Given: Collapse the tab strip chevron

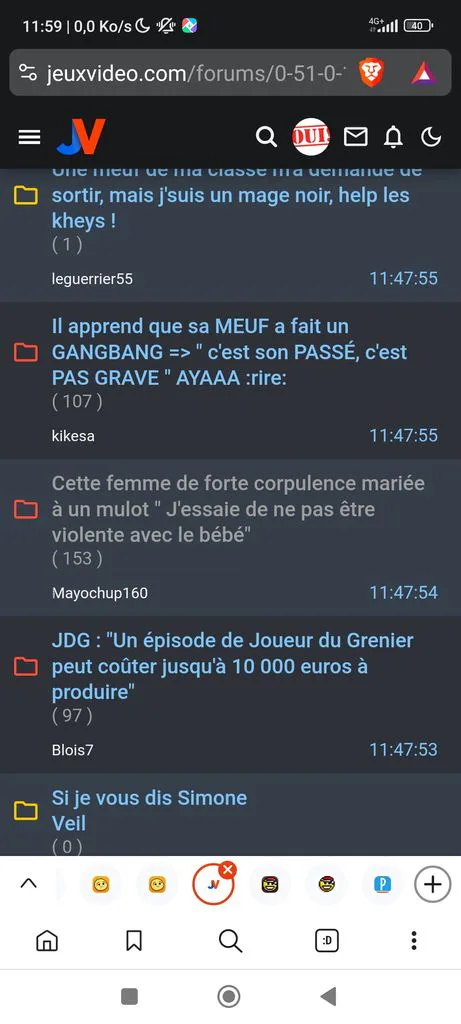Looking at the screenshot, I should [29, 884].
